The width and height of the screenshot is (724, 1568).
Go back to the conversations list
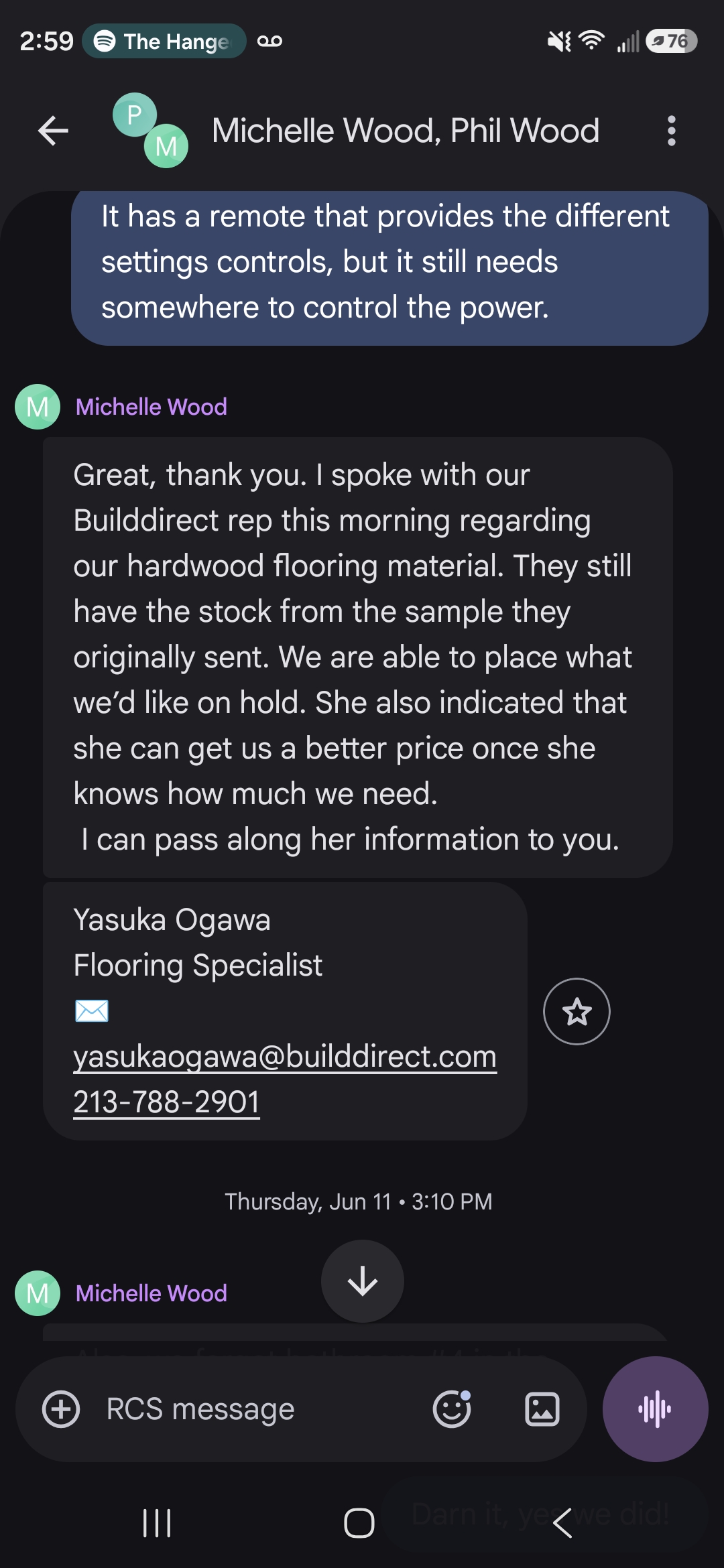click(54, 130)
